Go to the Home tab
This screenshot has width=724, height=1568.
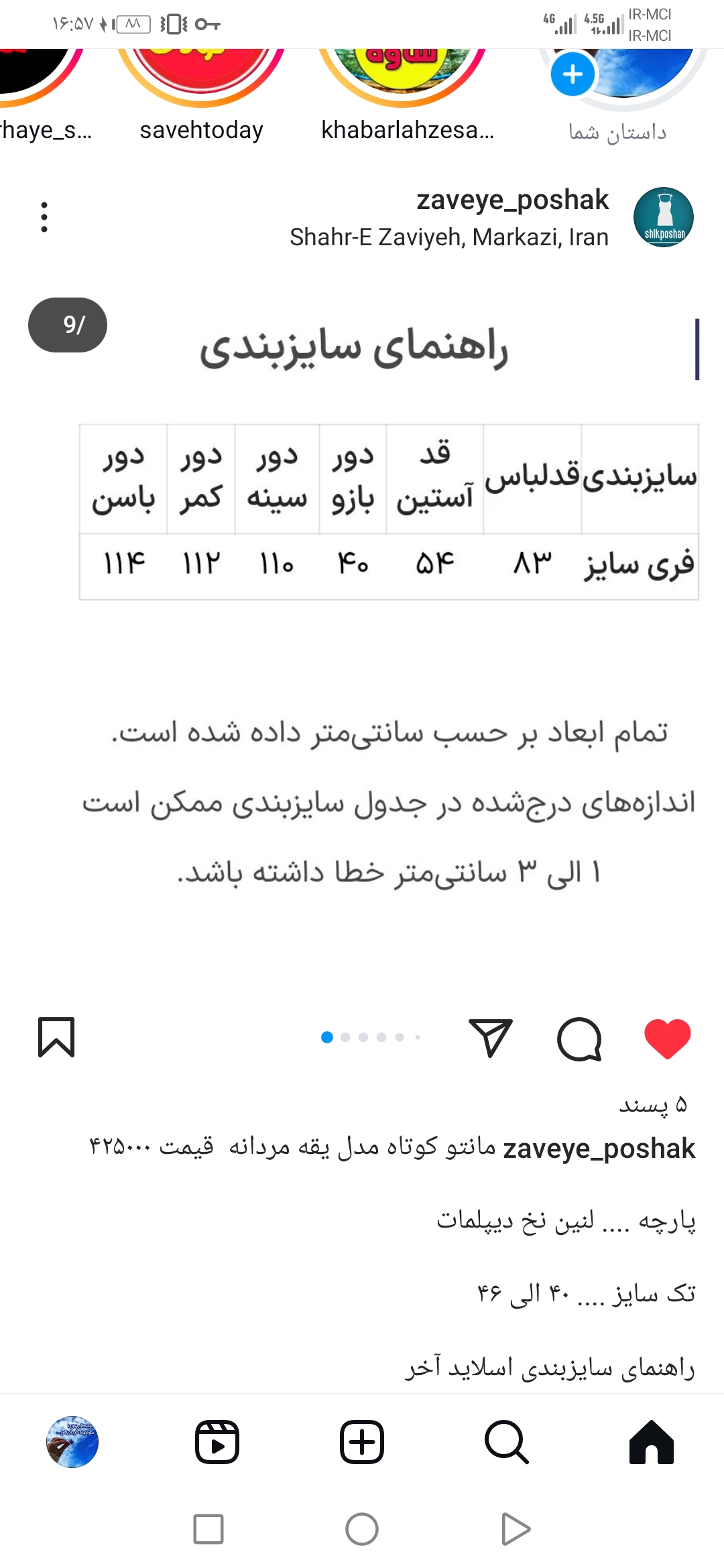pyautogui.click(x=651, y=1442)
